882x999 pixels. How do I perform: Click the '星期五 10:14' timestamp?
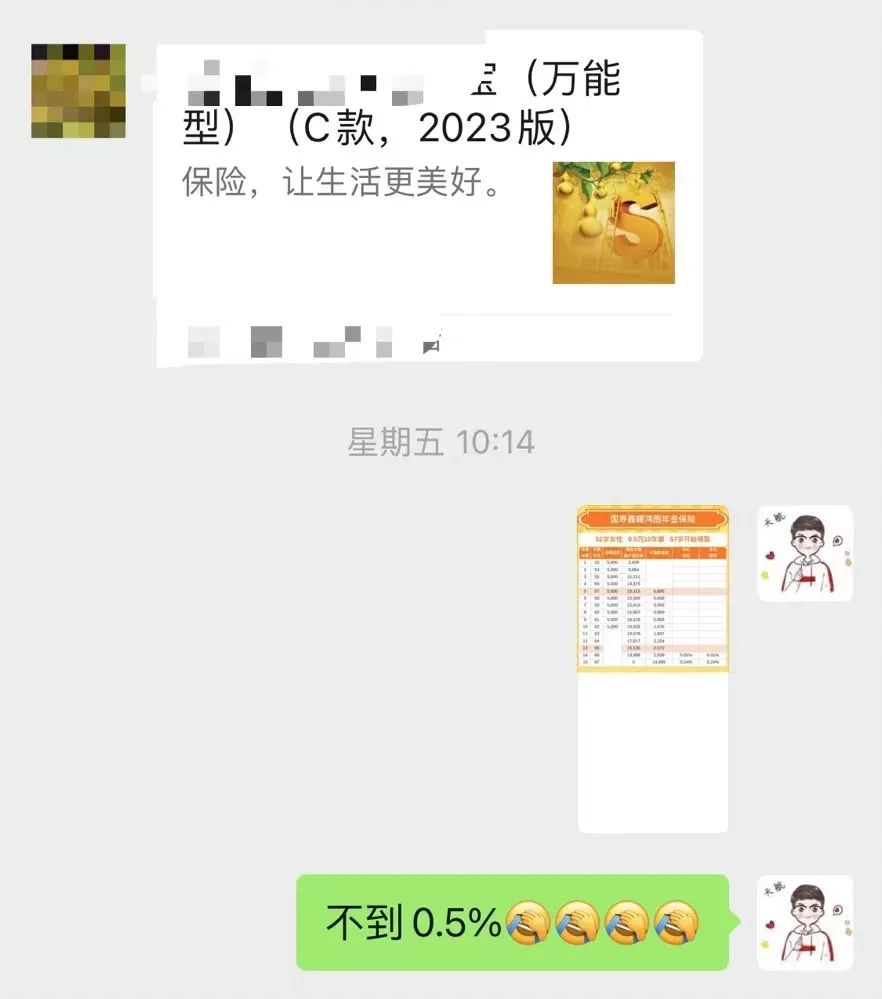(x=440, y=441)
